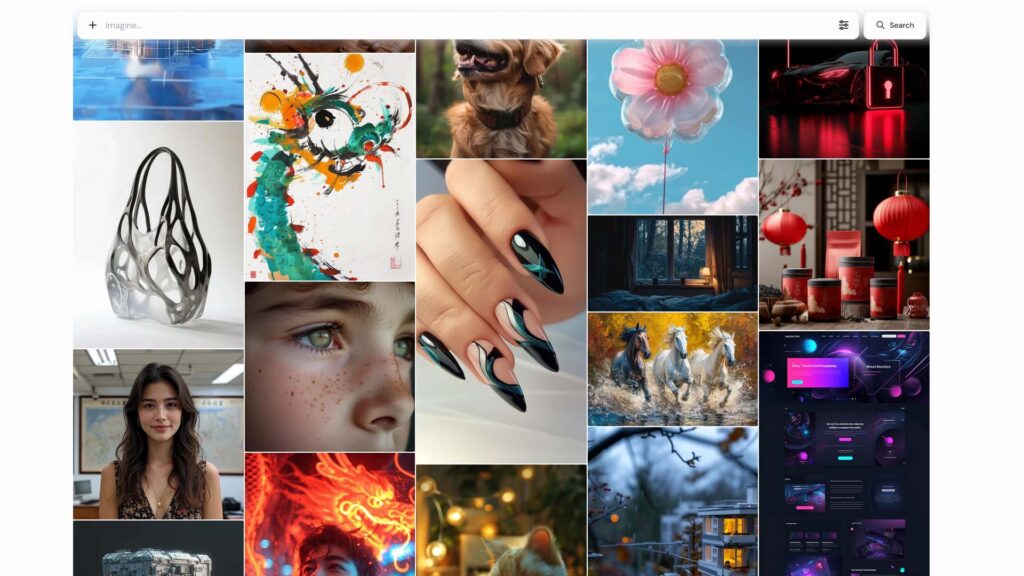Open the glass flower balloon image
The width and height of the screenshot is (1024, 576).
pyautogui.click(x=672, y=126)
